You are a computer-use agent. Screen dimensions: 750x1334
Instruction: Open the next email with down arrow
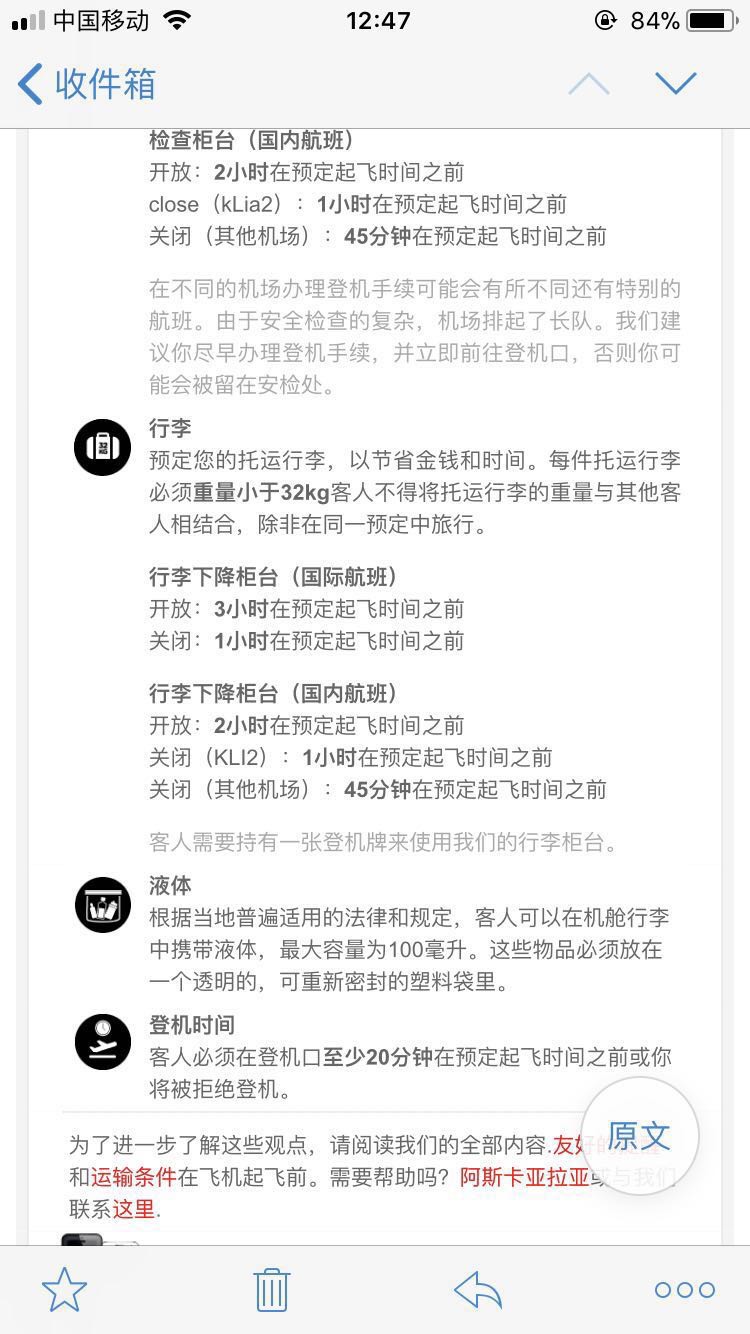coord(676,84)
